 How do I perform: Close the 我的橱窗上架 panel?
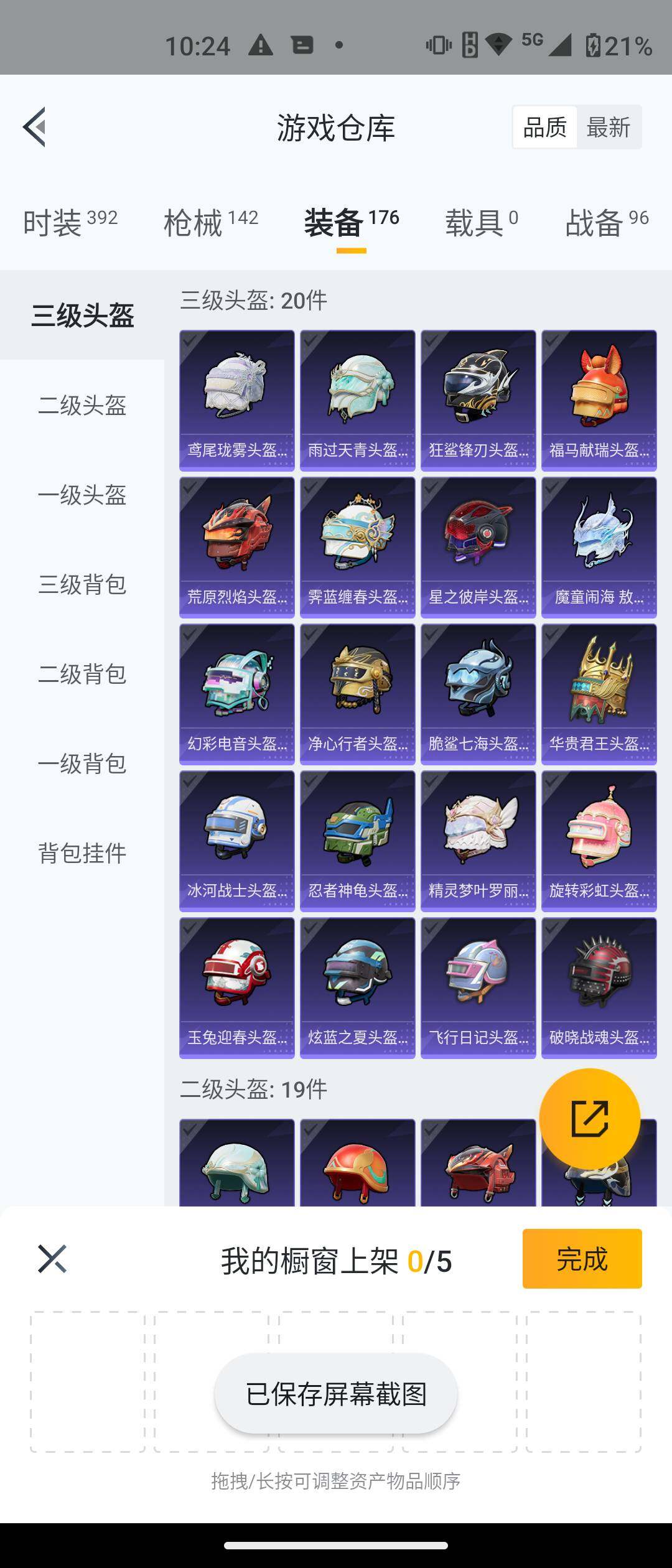point(52,1259)
